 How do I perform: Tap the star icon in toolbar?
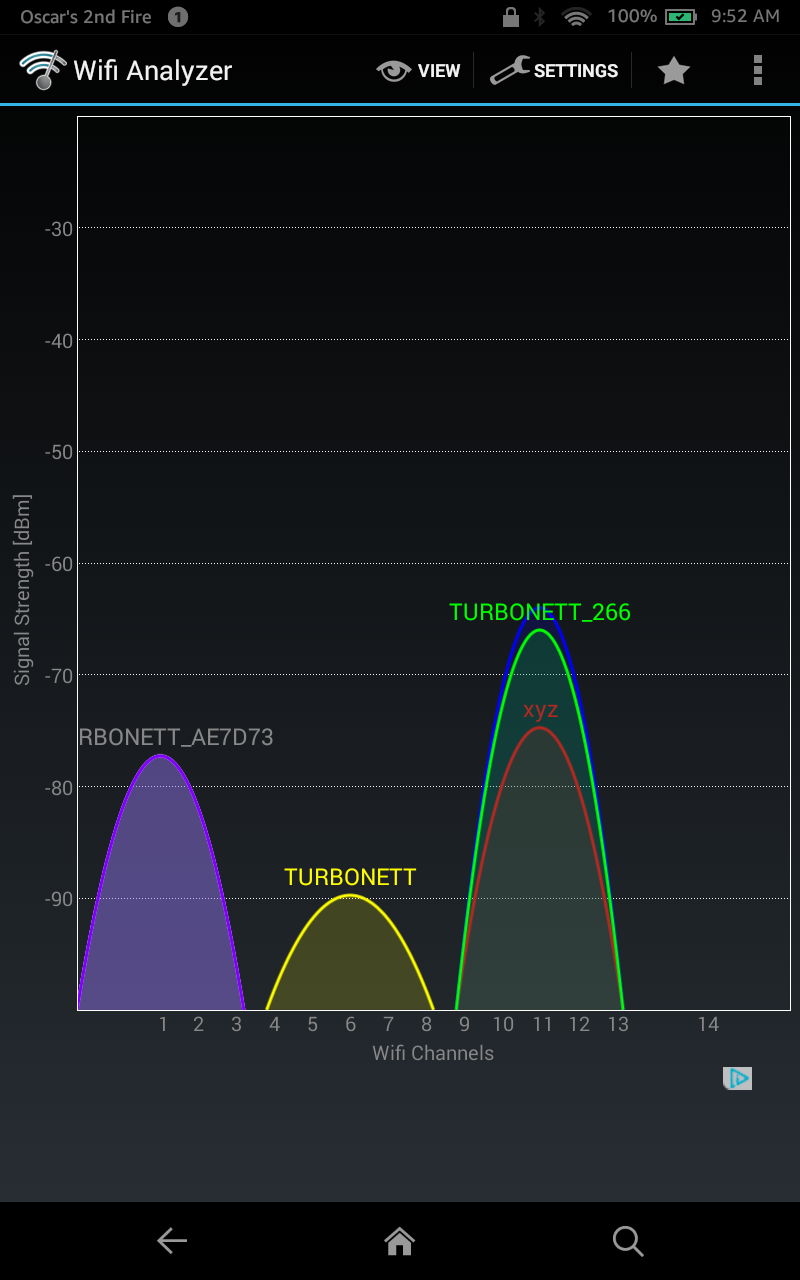click(x=674, y=71)
